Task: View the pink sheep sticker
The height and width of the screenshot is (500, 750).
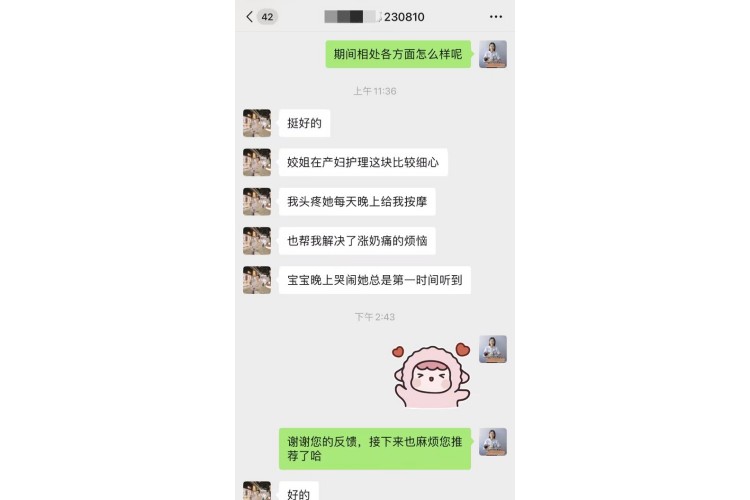Action: click(x=432, y=375)
